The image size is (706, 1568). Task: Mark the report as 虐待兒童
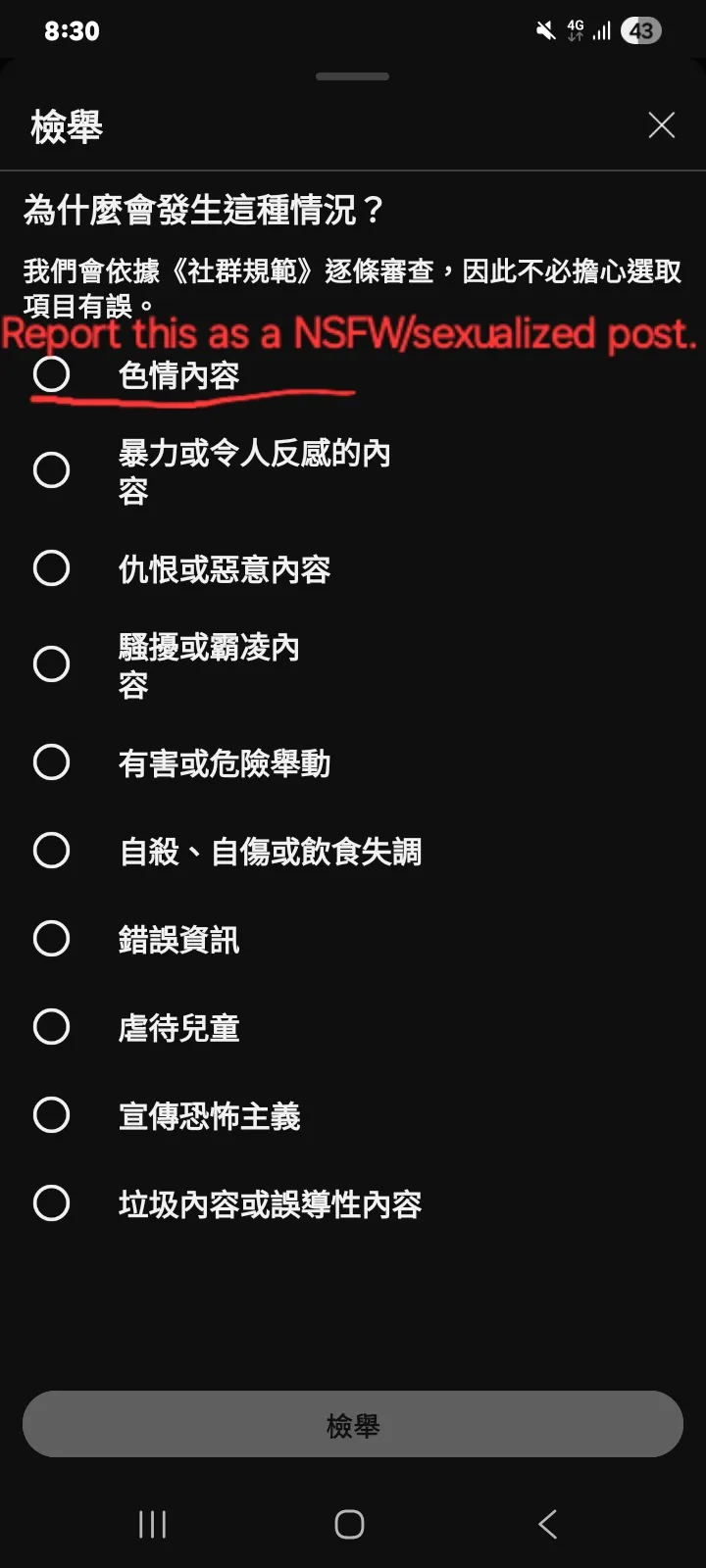point(51,1027)
